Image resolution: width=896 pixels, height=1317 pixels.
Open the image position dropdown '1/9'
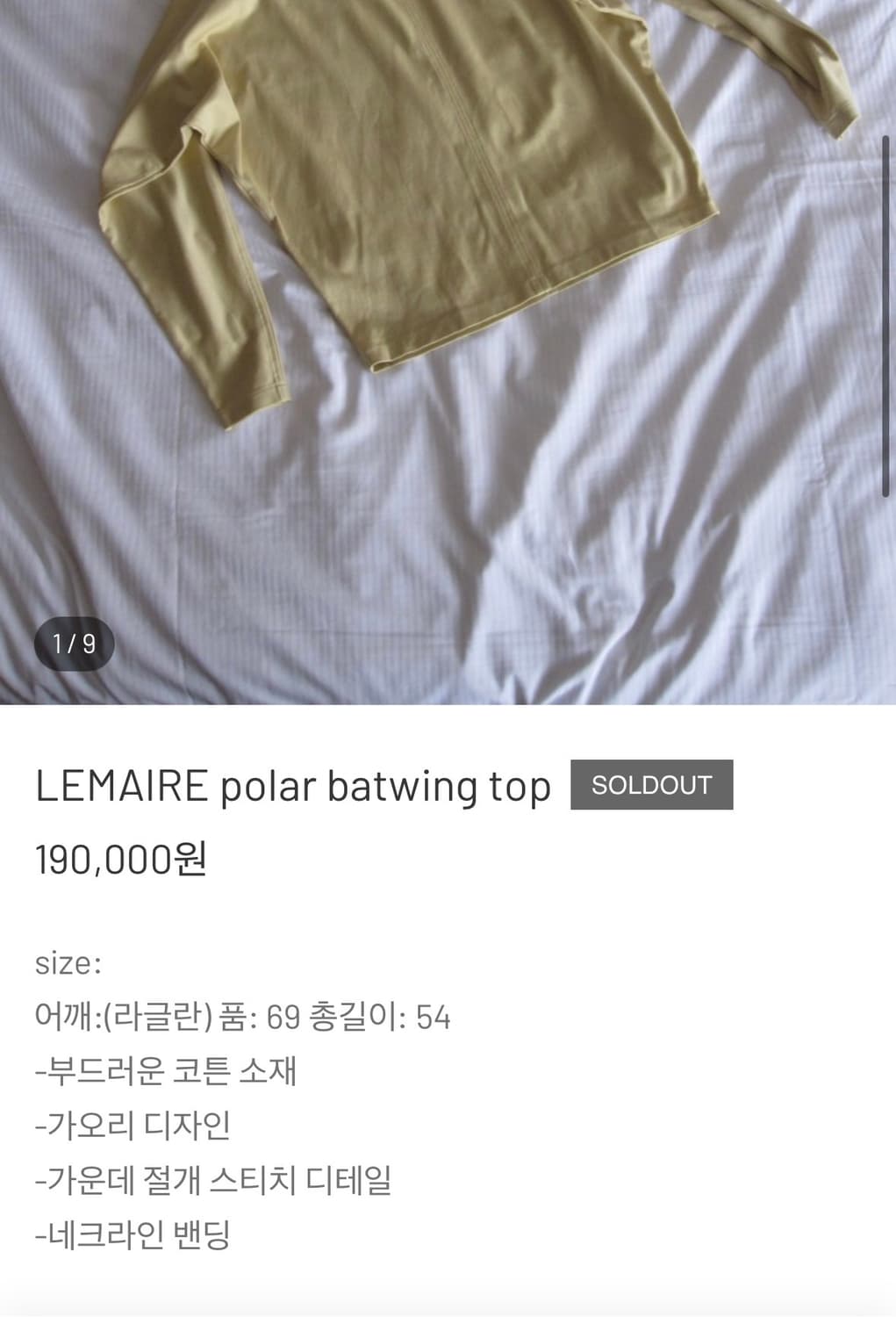[x=74, y=643]
